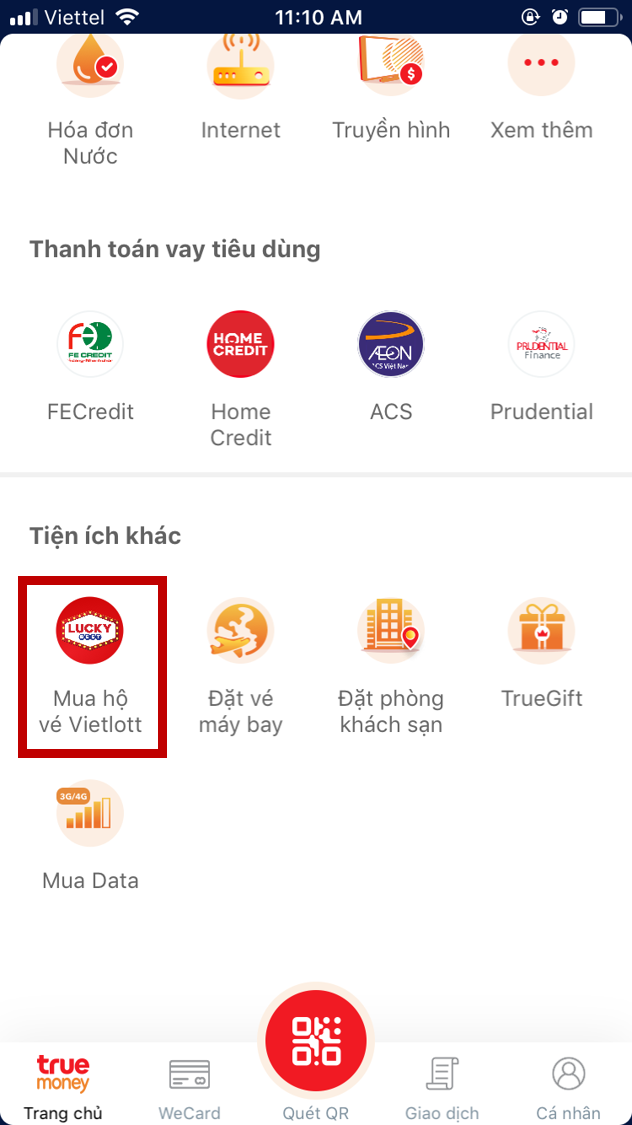Go to the Trang chủ tab
The width and height of the screenshot is (632, 1125).
[x=63, y=1085]
